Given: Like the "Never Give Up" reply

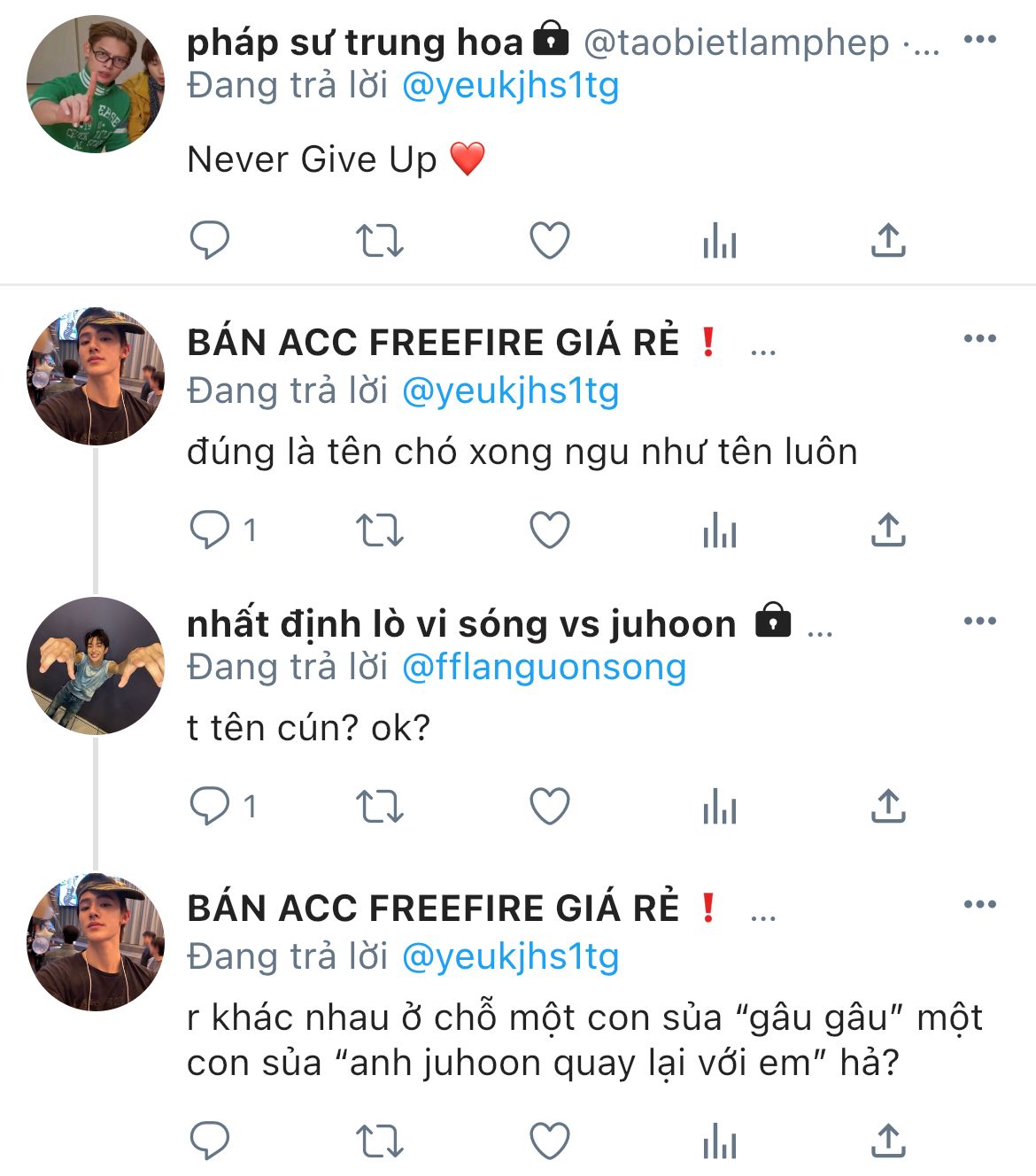Looking at the screenshot, I should pos(549,240).
